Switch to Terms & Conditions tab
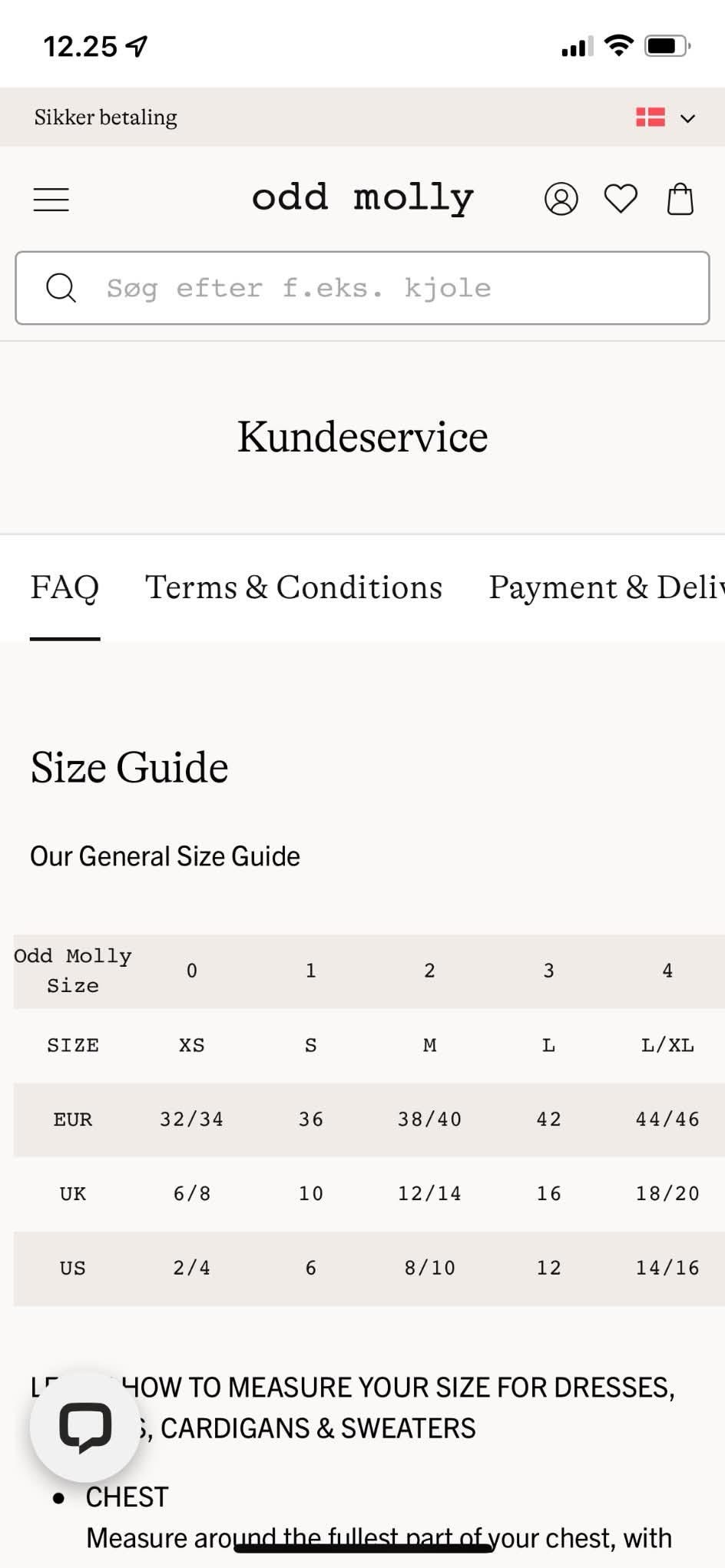 click(x=294, y=587)
